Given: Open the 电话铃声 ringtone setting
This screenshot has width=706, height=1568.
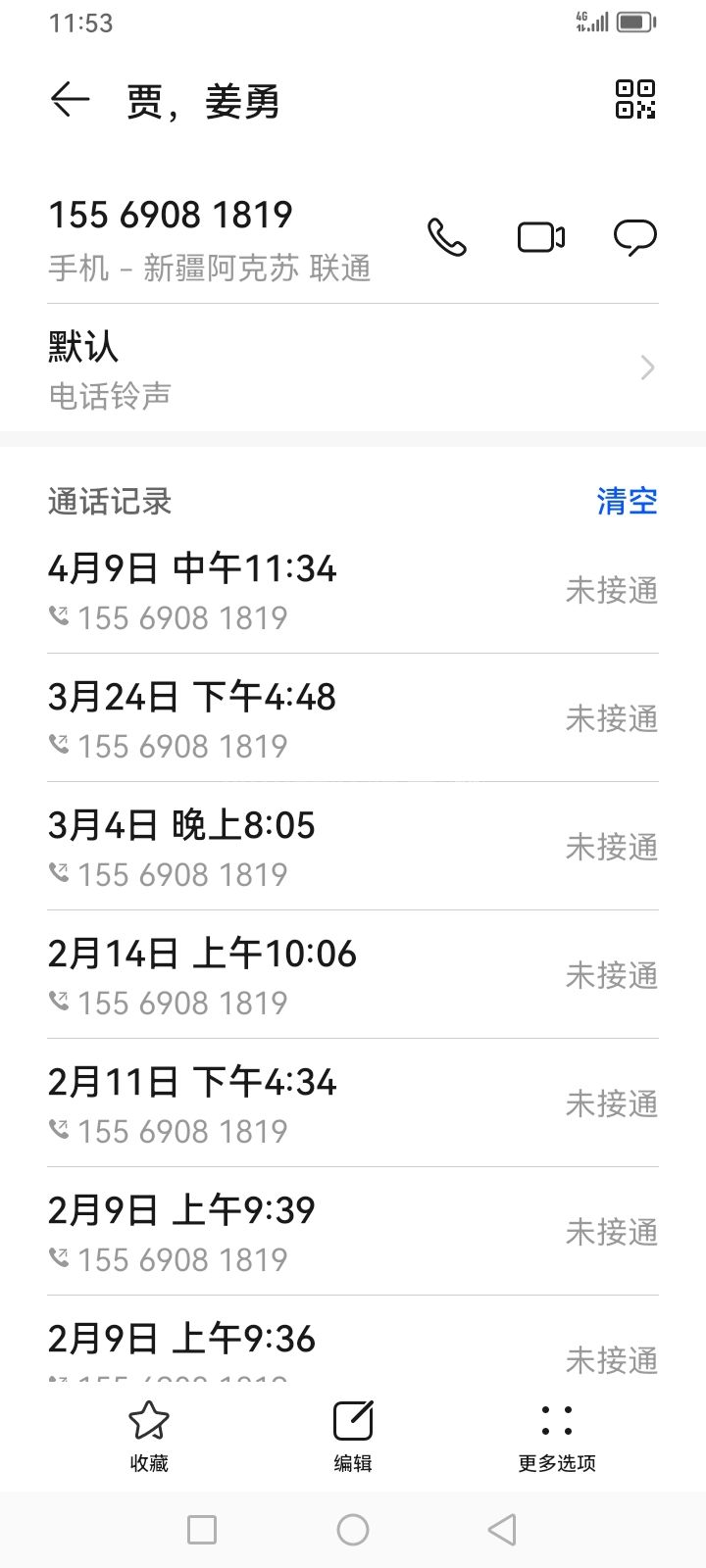Looking at the screenshot, I should (353, 368).
